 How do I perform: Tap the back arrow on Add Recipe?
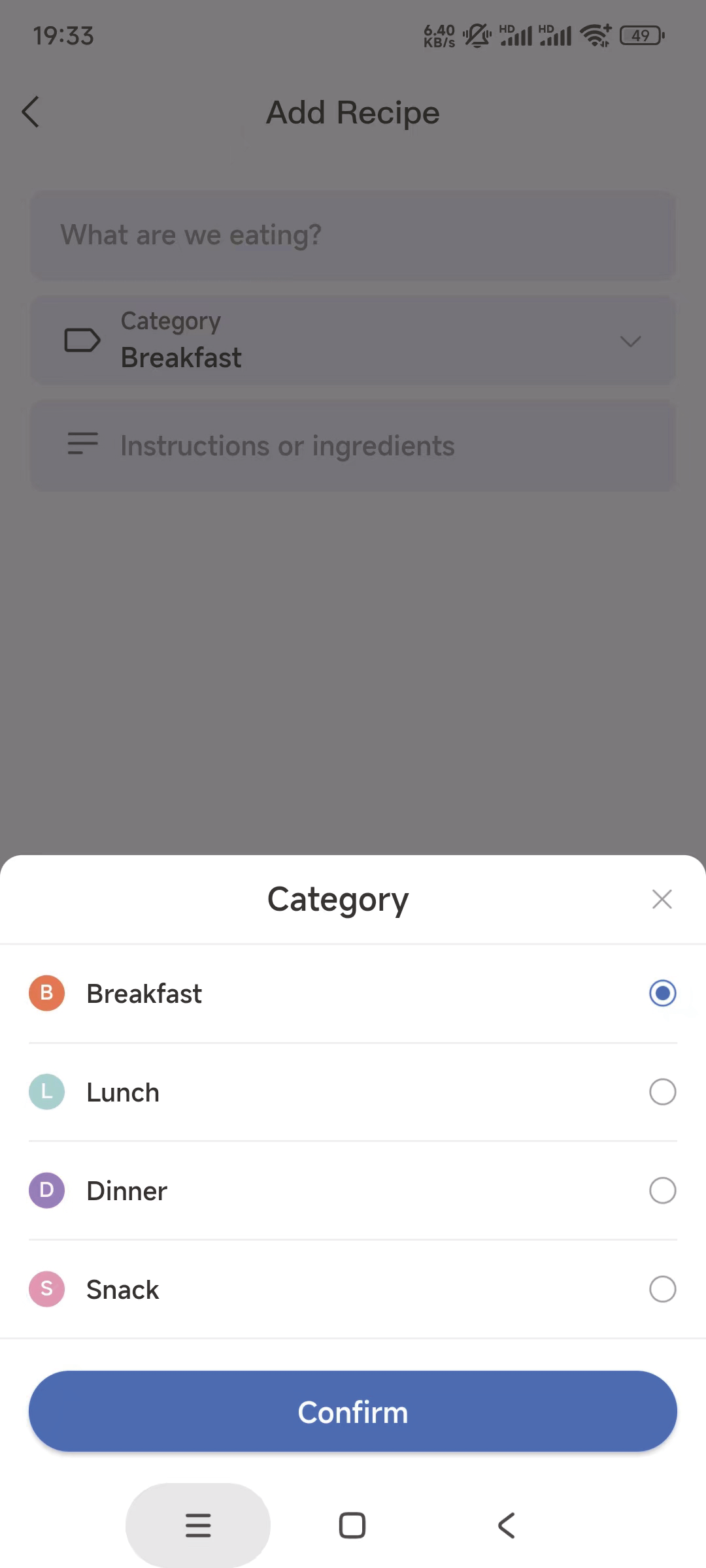[31, 112]
